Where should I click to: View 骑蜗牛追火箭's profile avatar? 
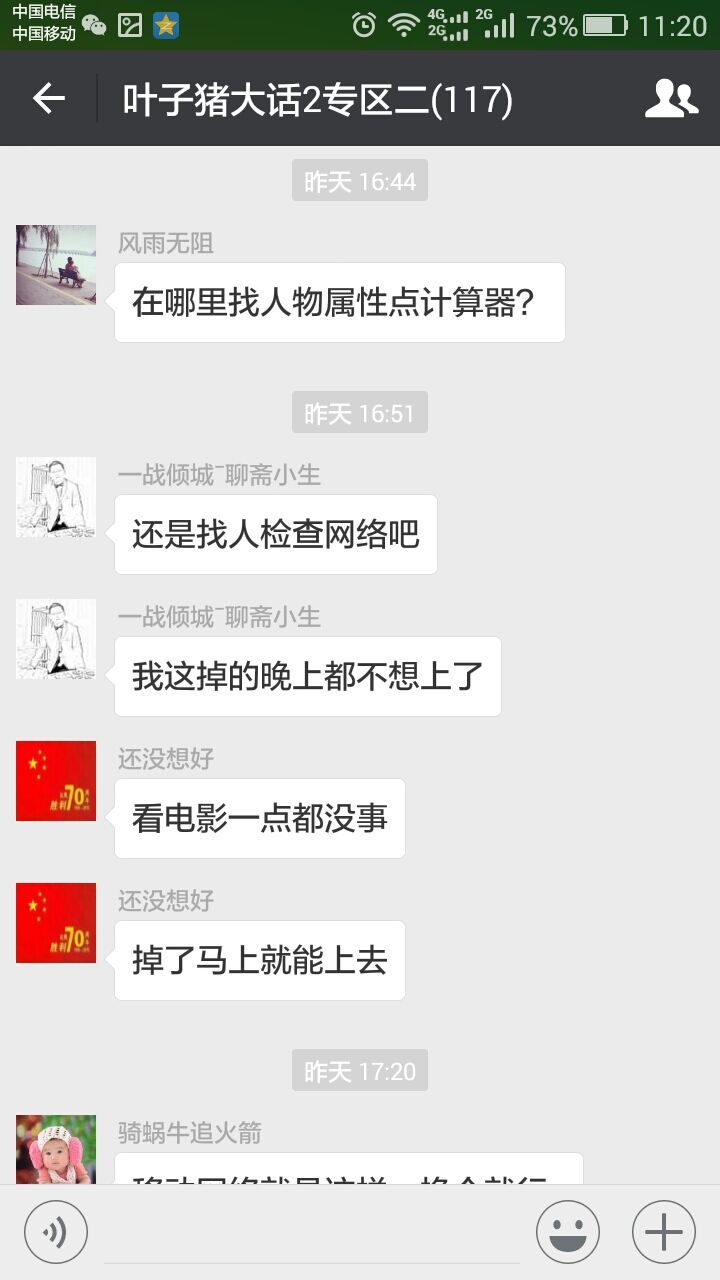(56, 1150)
